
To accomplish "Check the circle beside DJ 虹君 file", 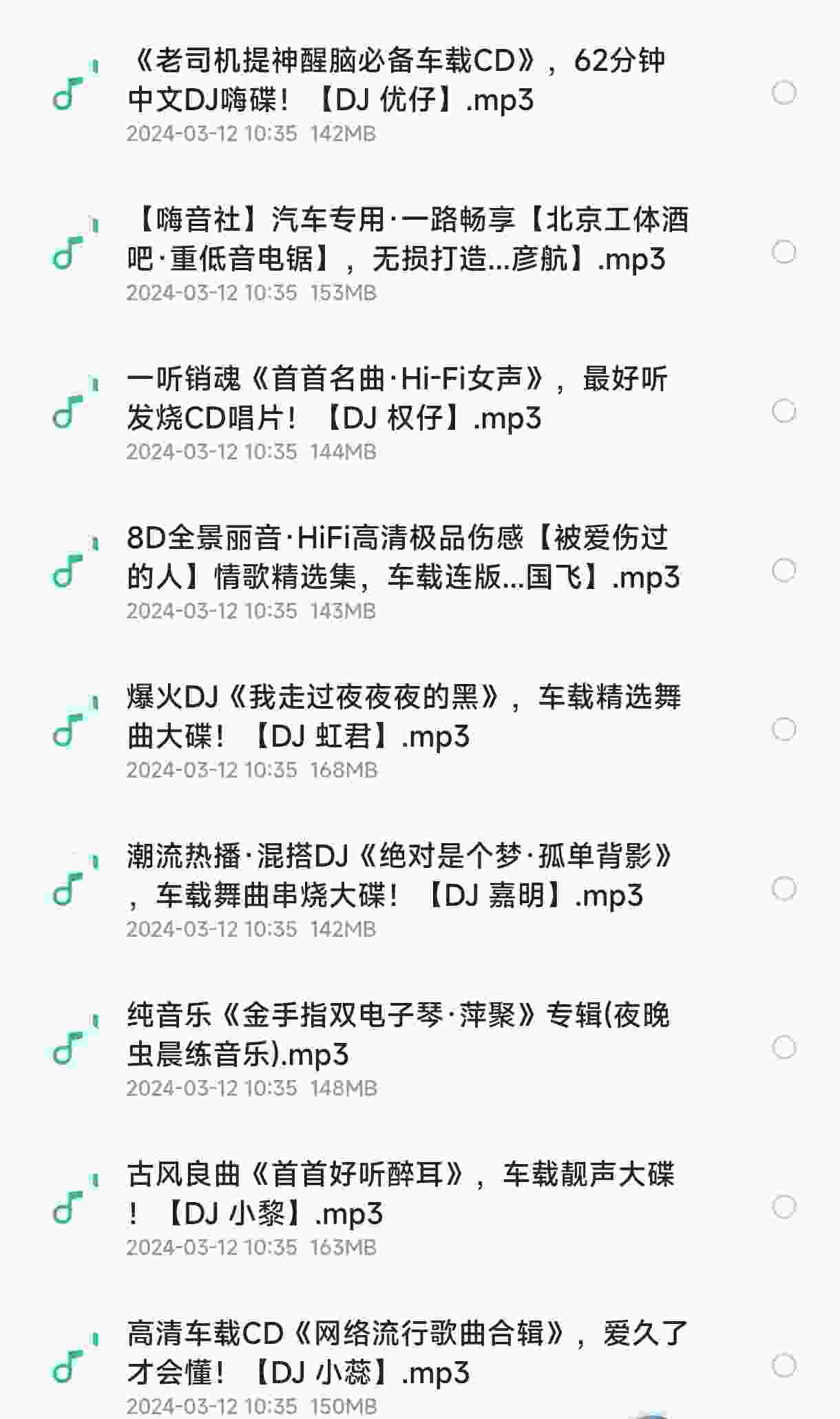I will 784,729.
